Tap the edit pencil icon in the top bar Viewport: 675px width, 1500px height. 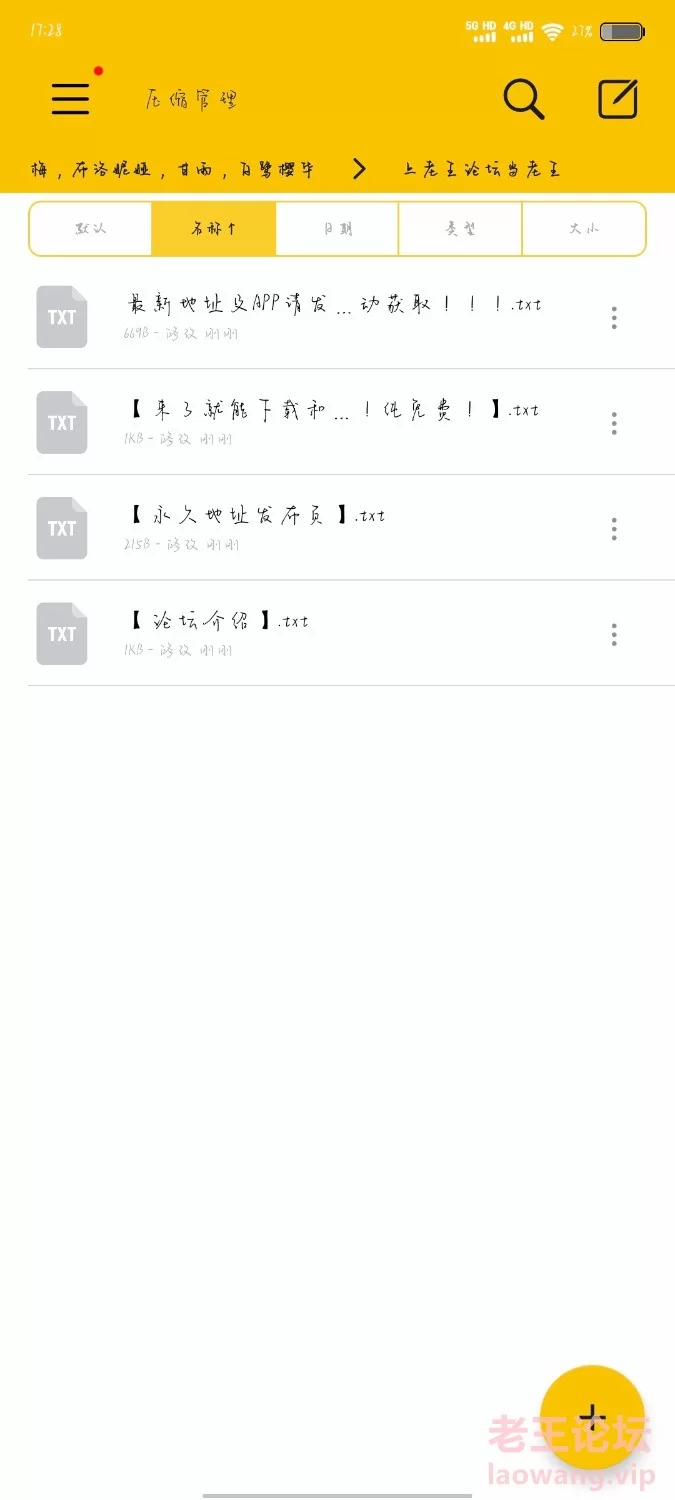click(x=618, y=99)
